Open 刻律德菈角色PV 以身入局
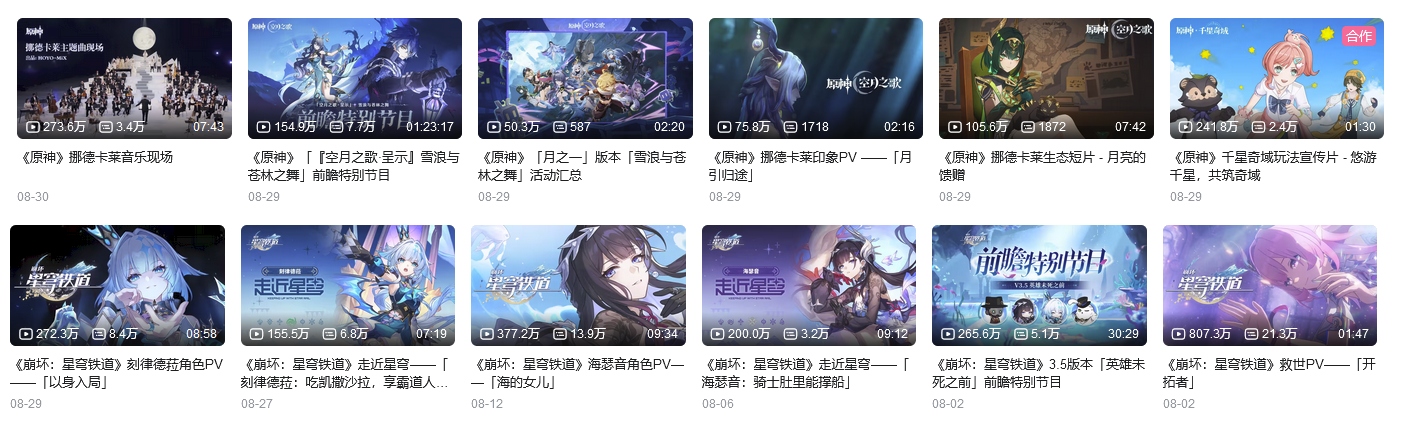 point(117,285)
